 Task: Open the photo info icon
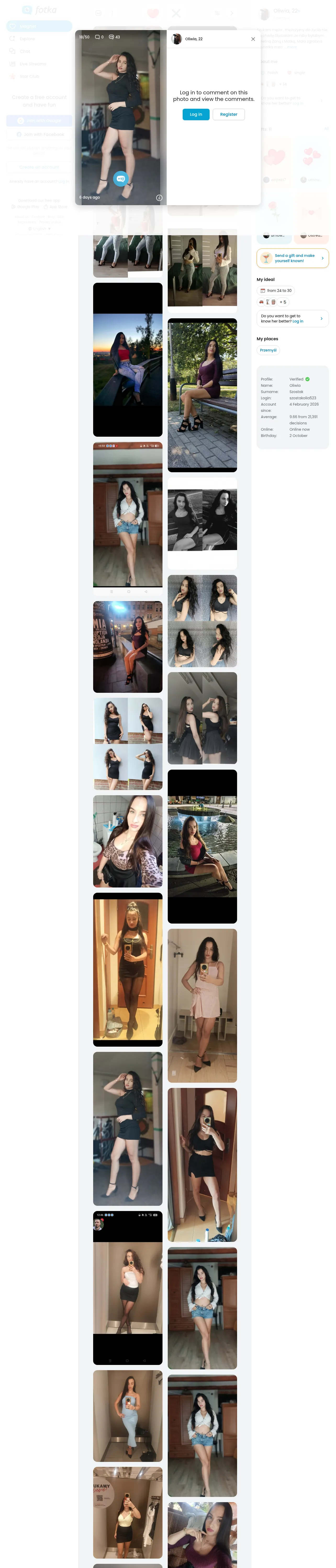(x=159, y=198)
